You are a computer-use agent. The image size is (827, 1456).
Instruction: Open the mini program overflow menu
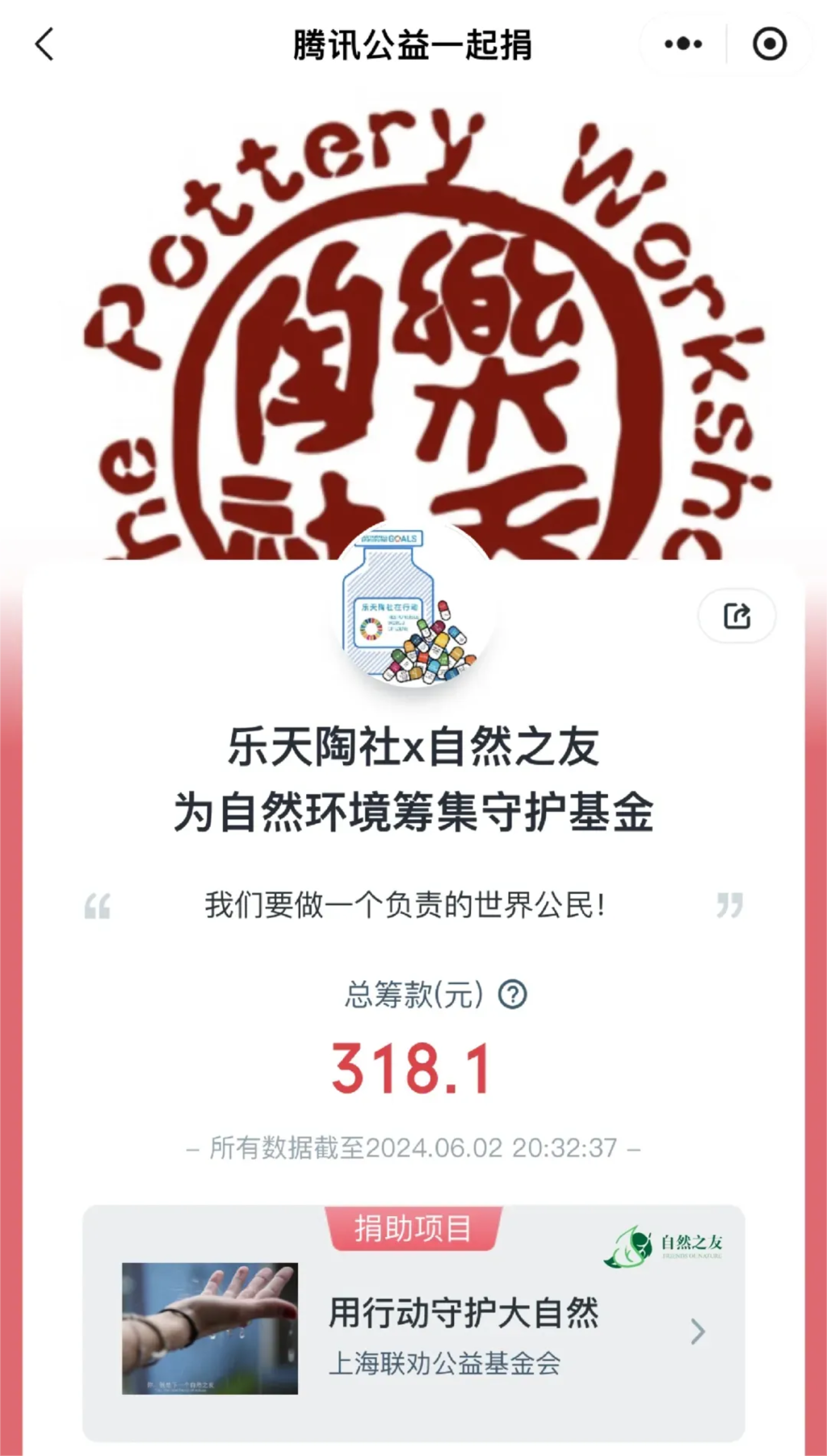tap(683, 44)
